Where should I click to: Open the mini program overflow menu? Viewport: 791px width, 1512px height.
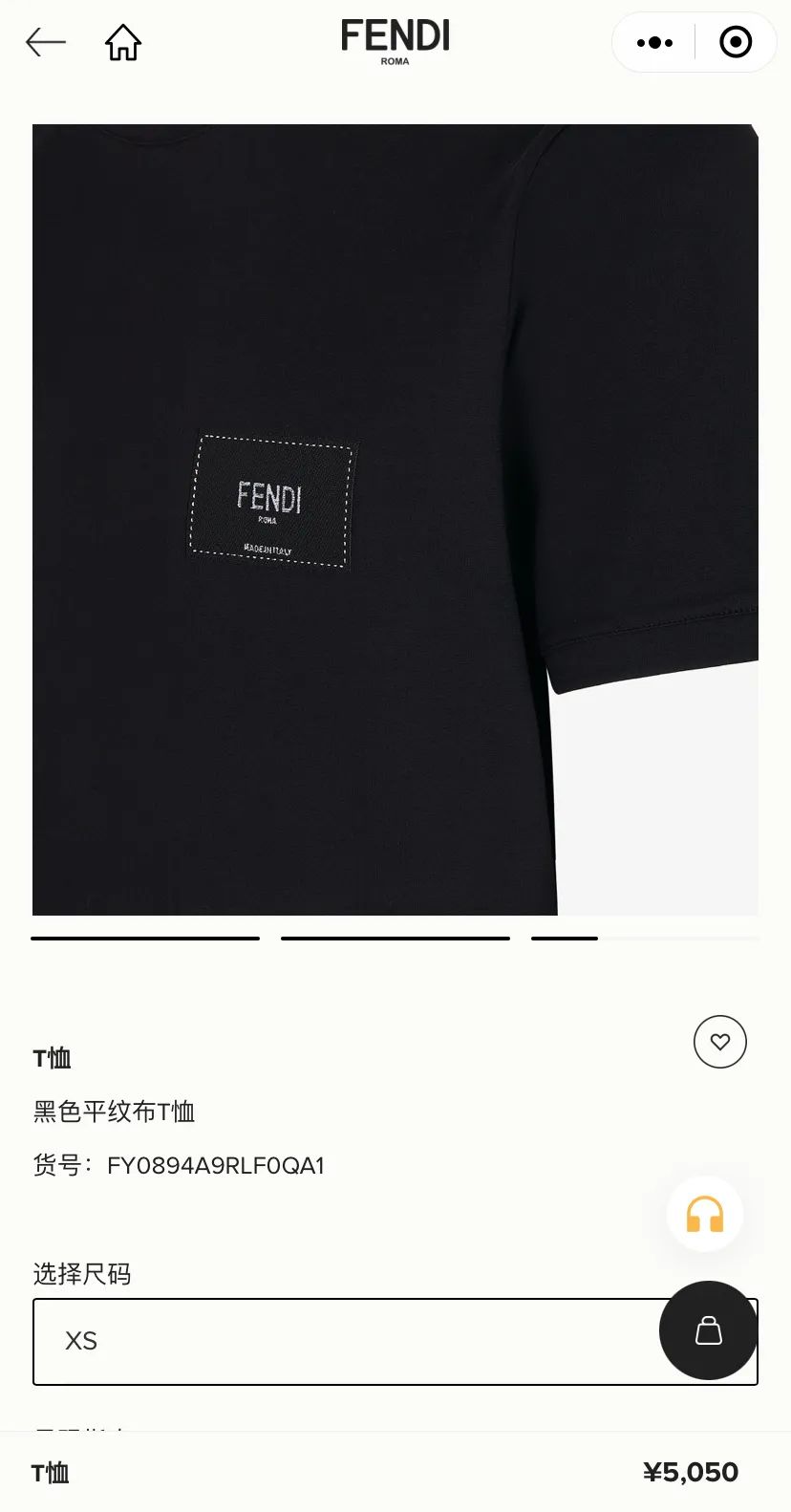[x=654, y=42]
